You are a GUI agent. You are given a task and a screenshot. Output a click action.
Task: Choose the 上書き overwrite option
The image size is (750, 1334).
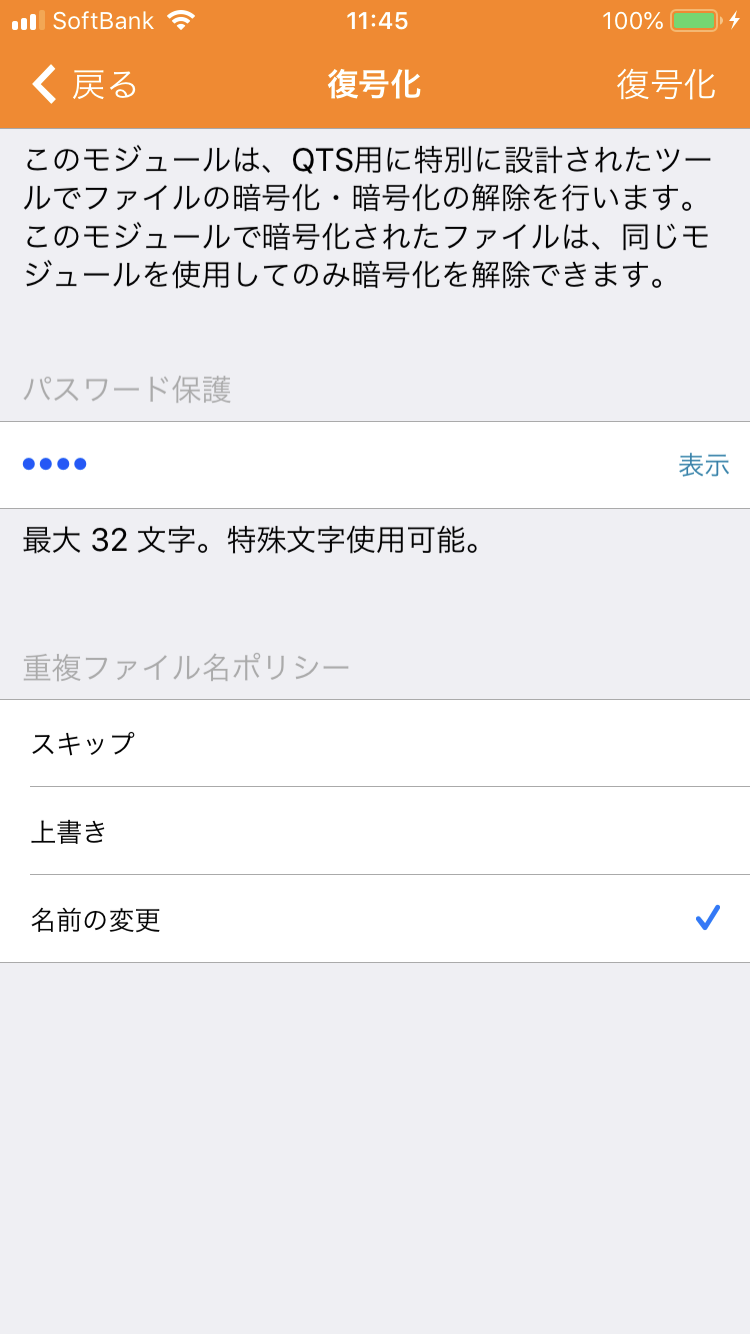pos(375,832)
